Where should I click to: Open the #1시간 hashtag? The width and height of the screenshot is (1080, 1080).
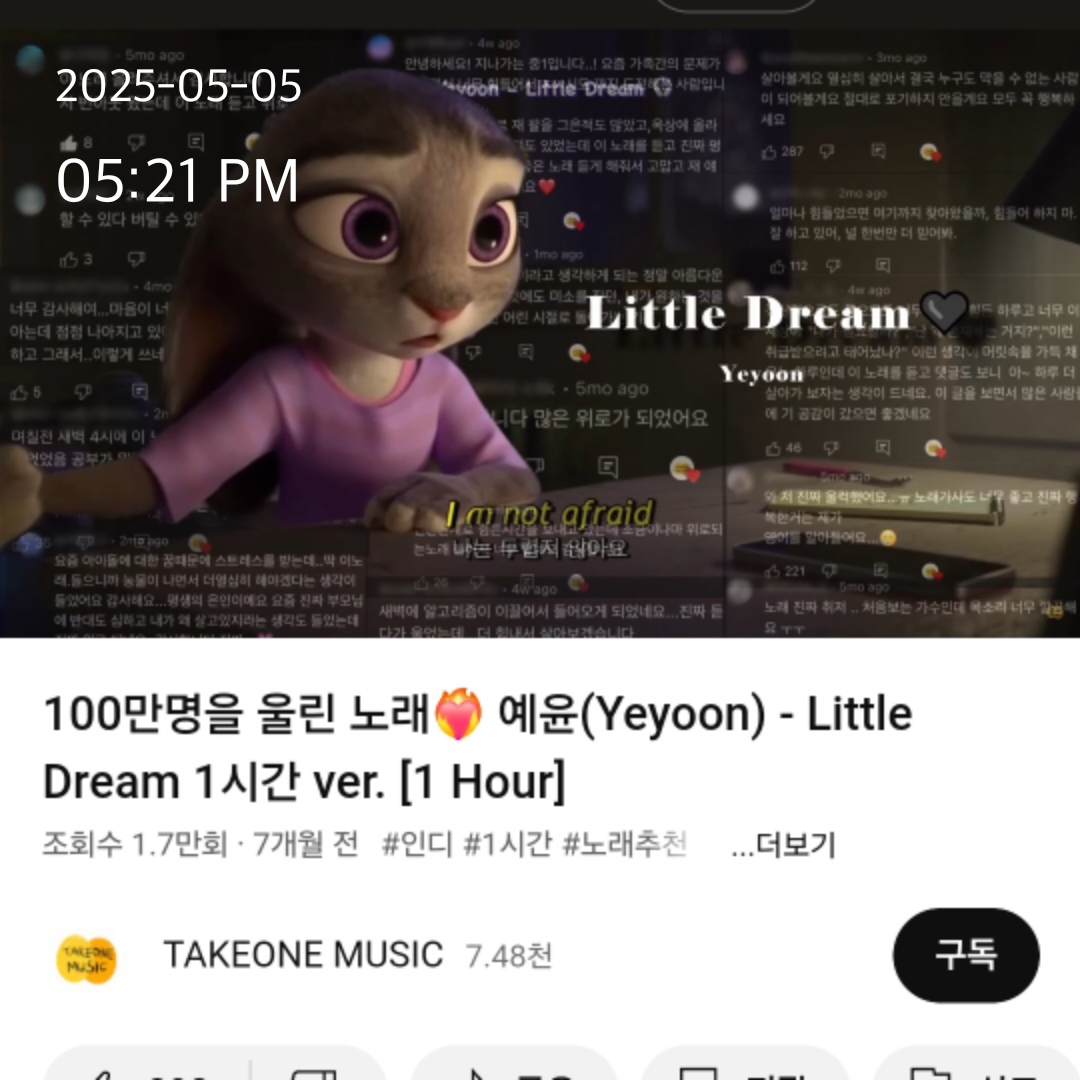point(507,845)
